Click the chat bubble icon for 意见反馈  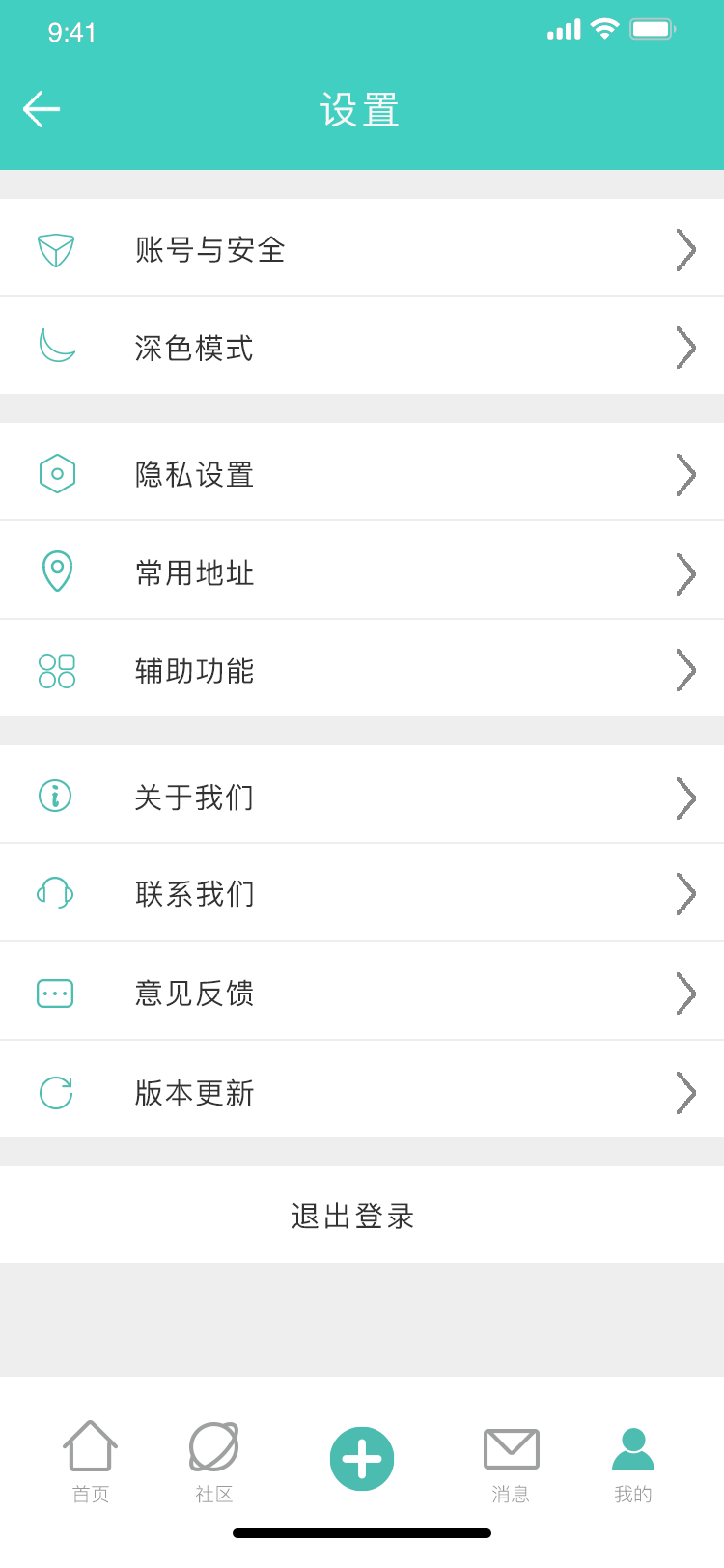57,991
